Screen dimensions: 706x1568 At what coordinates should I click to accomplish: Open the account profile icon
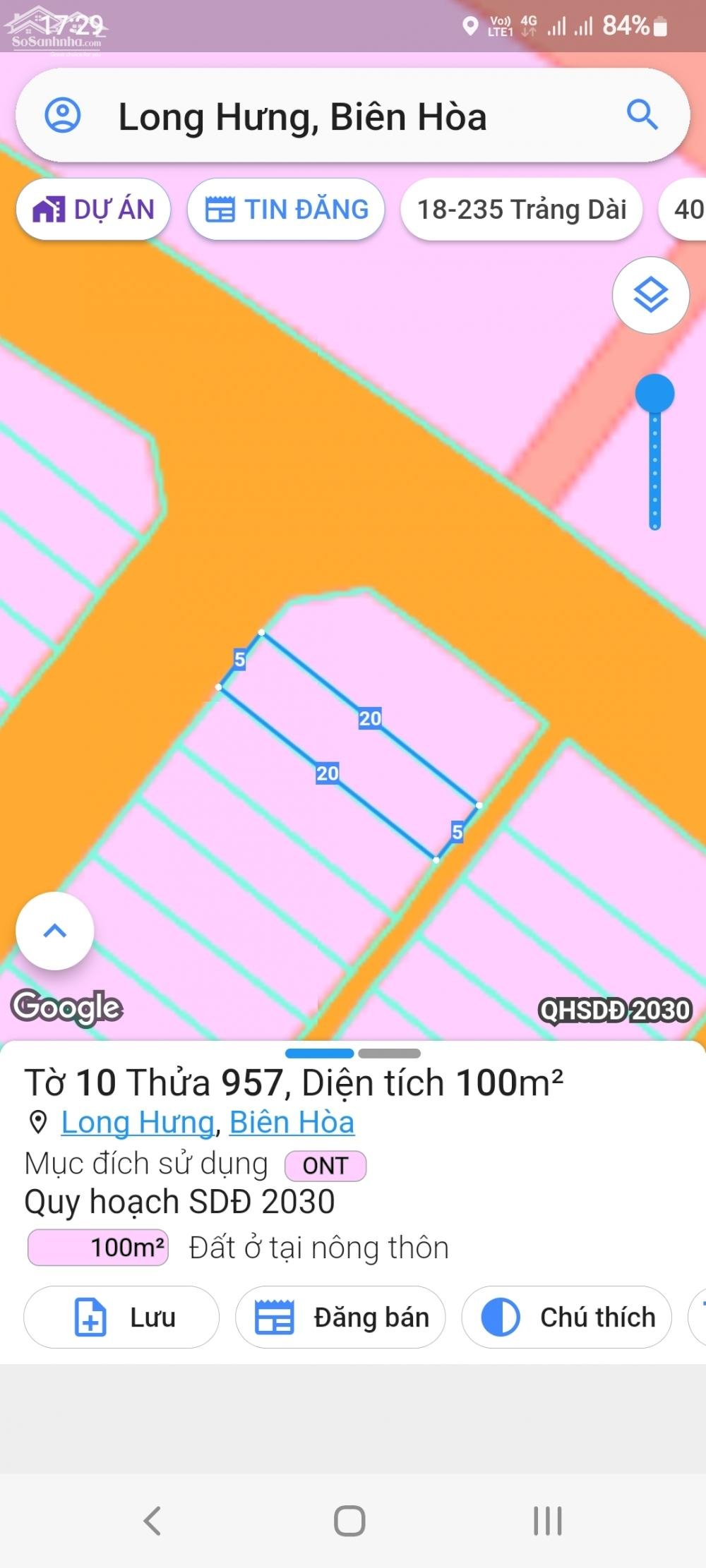[63, 115]
